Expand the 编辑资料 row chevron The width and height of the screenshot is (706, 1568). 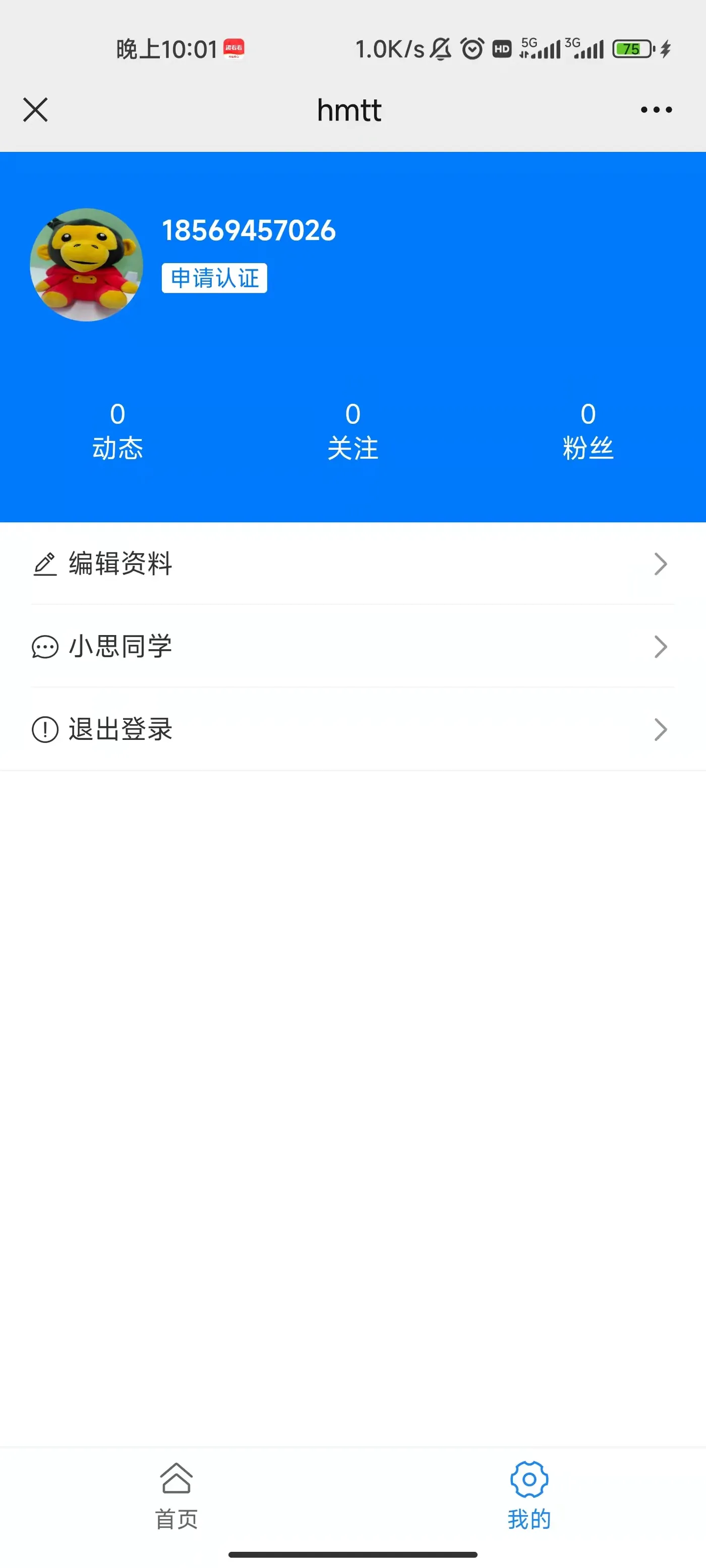pos(660,565)
